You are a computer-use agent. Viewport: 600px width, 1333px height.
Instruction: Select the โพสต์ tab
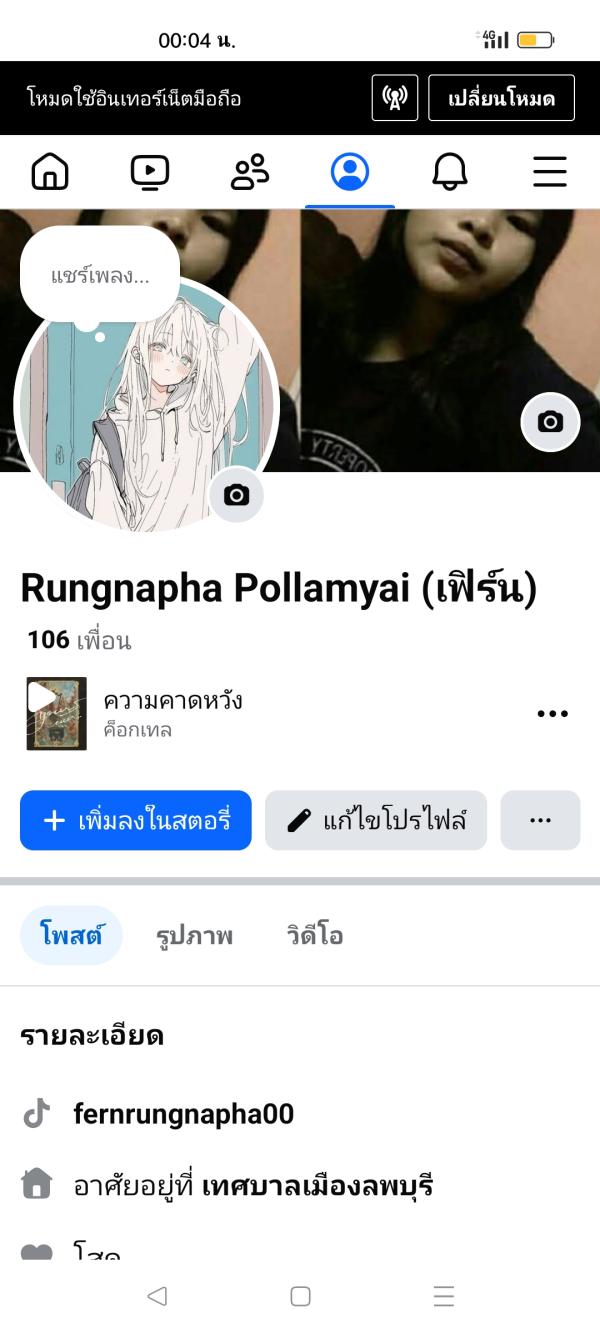pyautogui.click(x=71, y=936)
